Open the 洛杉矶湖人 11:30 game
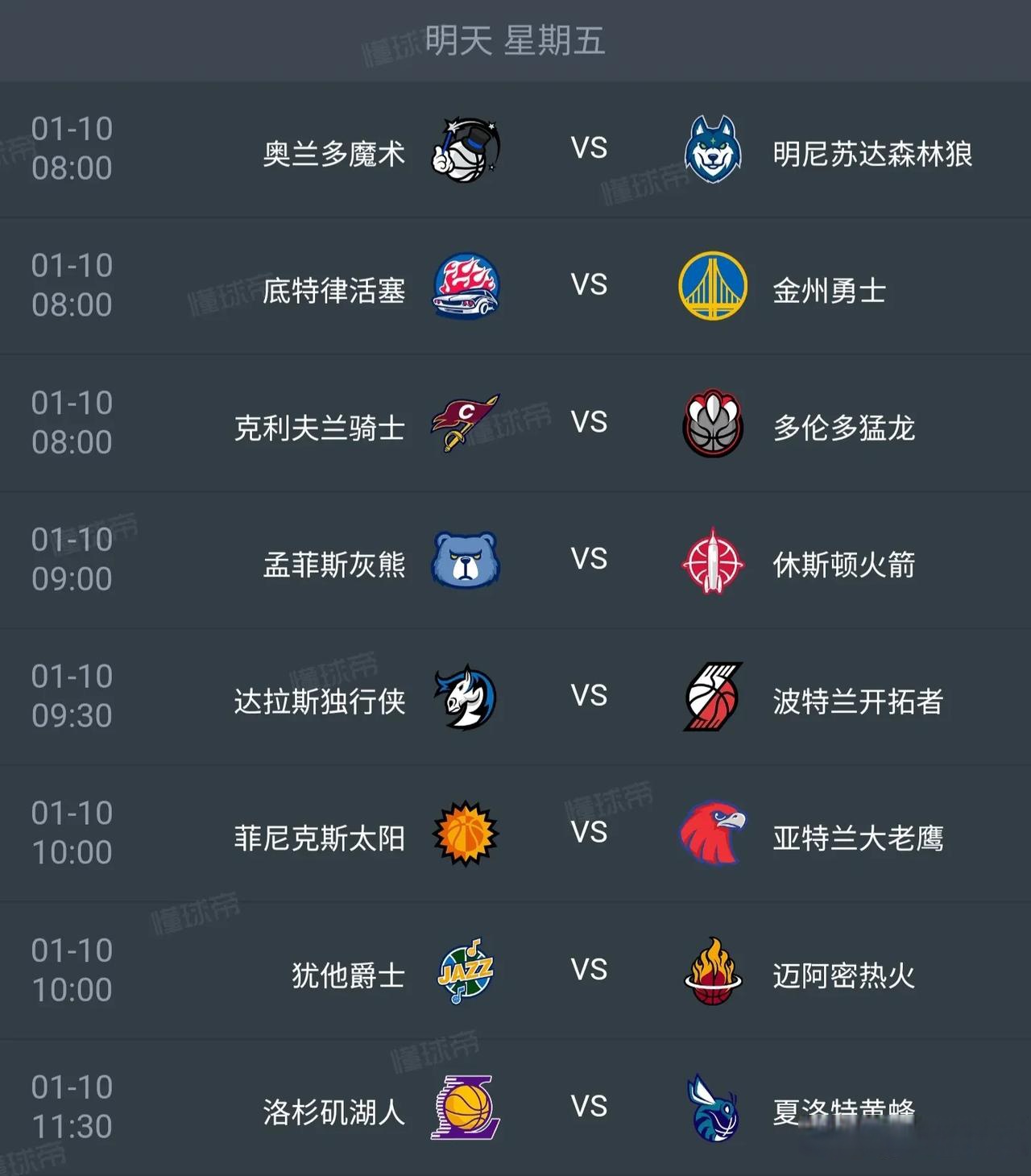 click(589, 1108)
